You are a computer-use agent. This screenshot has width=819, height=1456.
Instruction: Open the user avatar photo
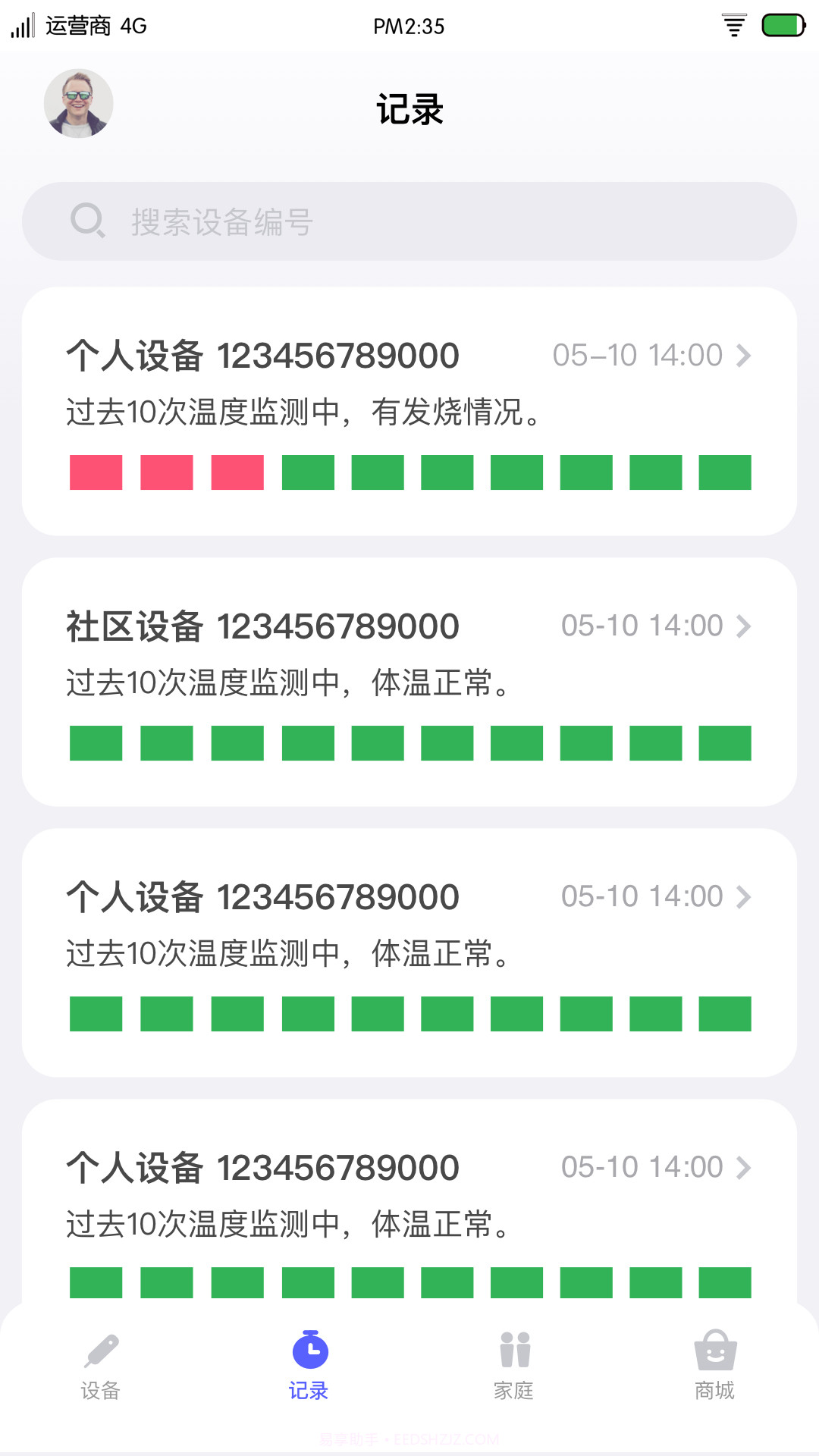pos(78,103)
